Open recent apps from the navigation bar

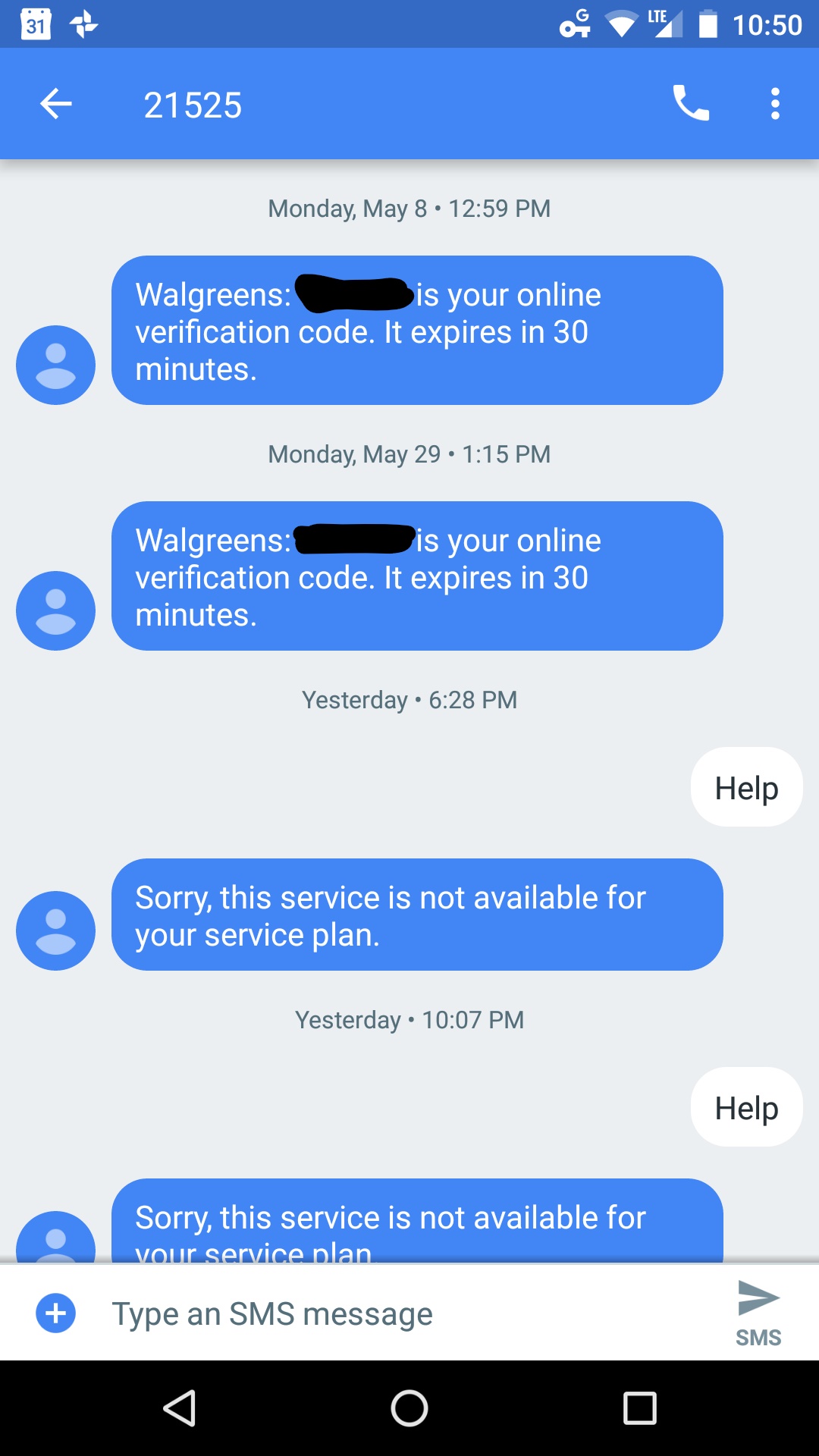(x=639, y=1408)
